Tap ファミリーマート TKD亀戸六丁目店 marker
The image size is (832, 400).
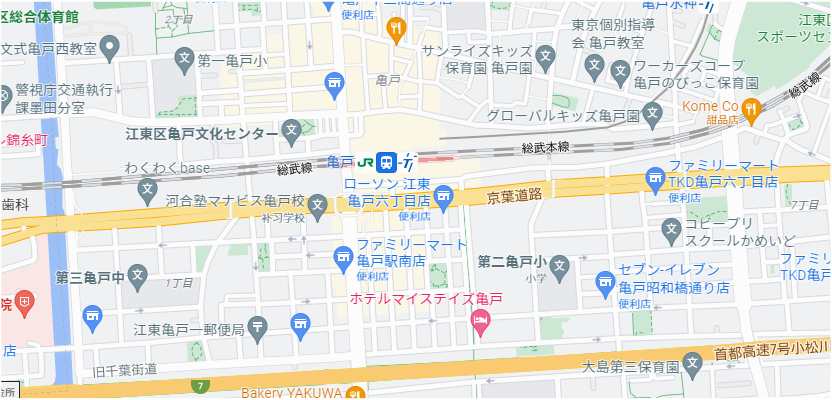point(655,180)
